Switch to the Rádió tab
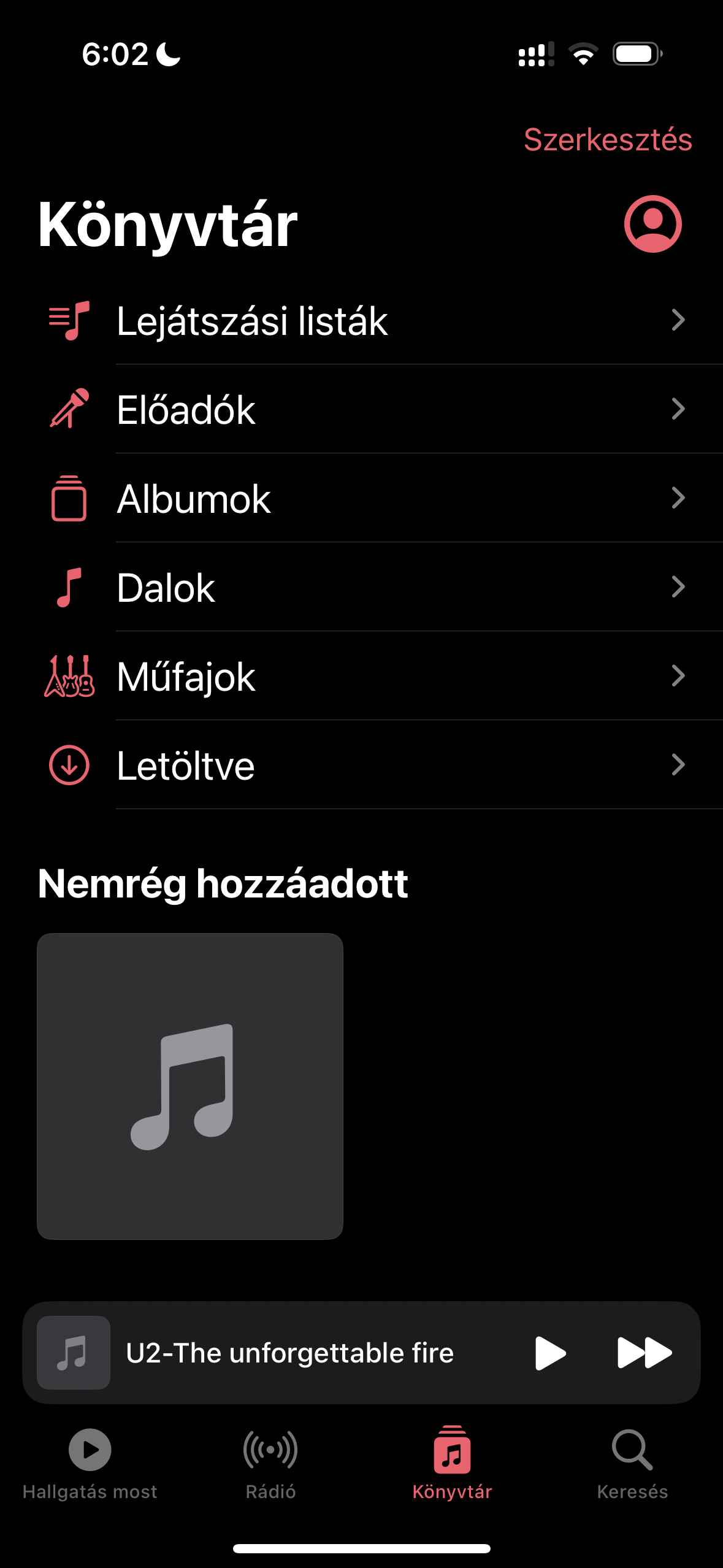This screenshot has width=723, height=1568. click(x=270, y=1464)
